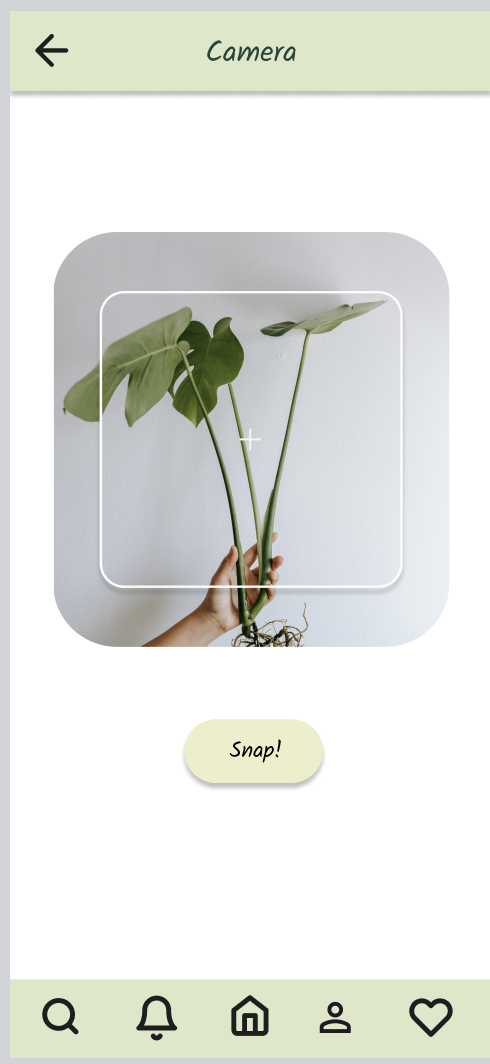Switch to the home tab

(250, 1016)
